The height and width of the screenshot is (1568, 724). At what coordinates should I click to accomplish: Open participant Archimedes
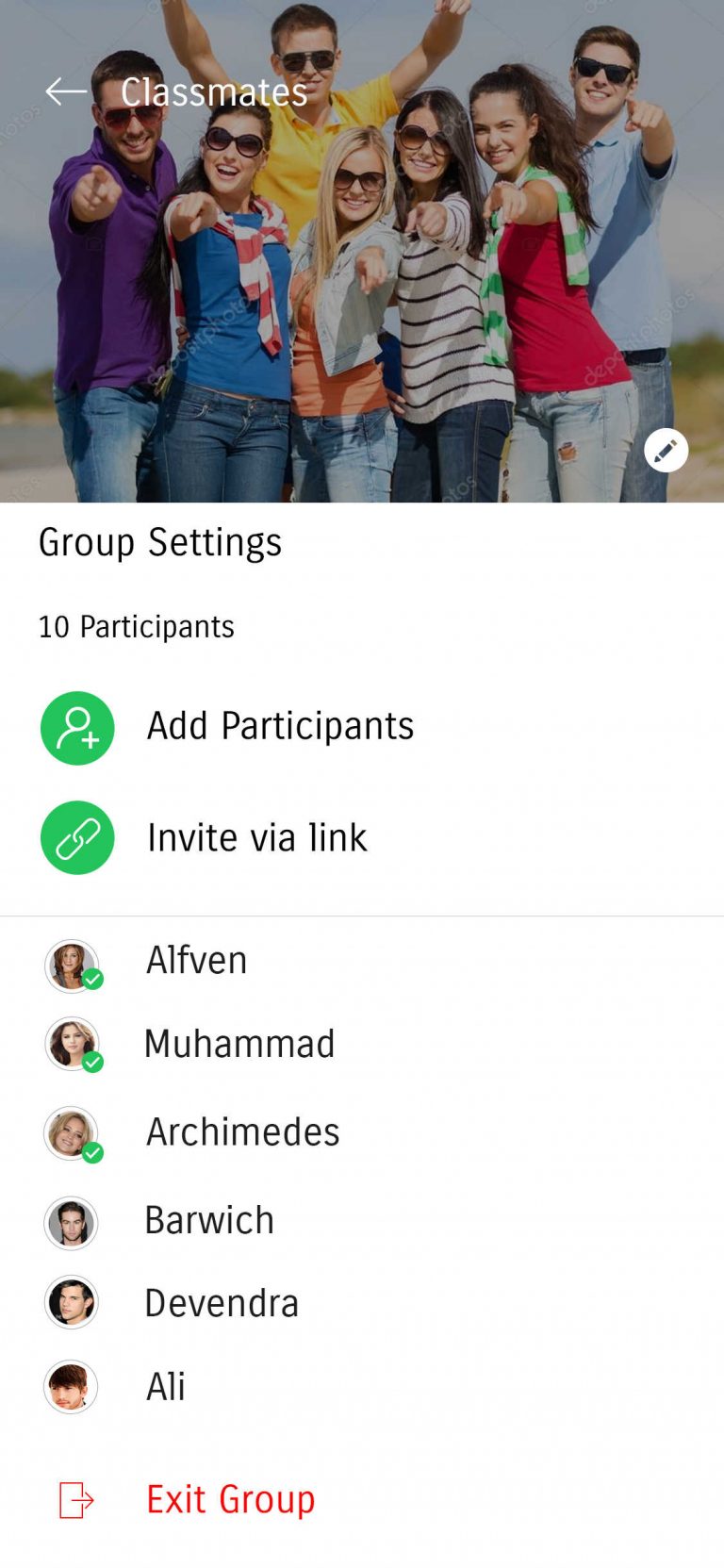[x=362, y=1132]
